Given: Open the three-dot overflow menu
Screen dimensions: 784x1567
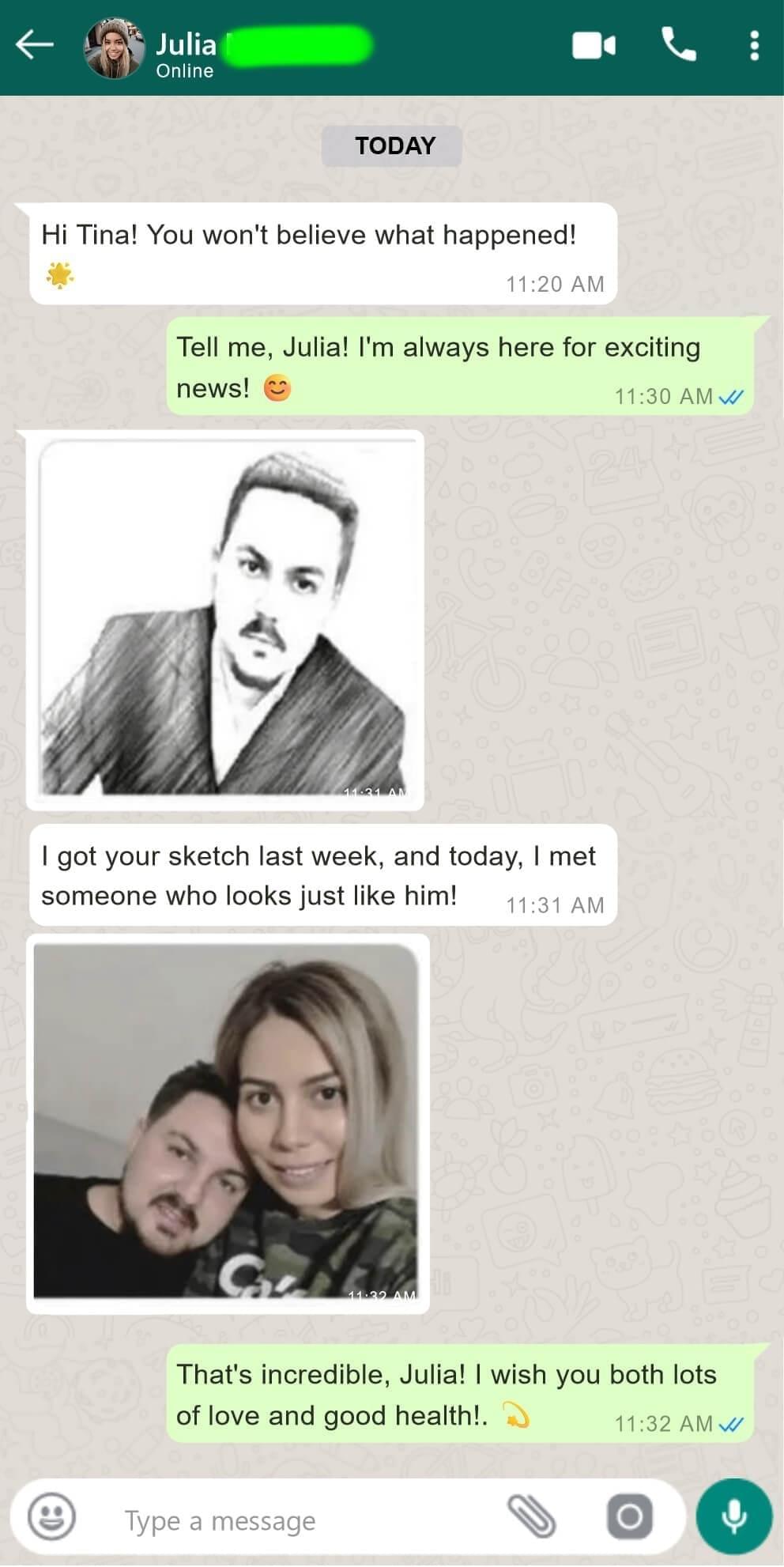Looking at the screenshot, I should 754,46.
